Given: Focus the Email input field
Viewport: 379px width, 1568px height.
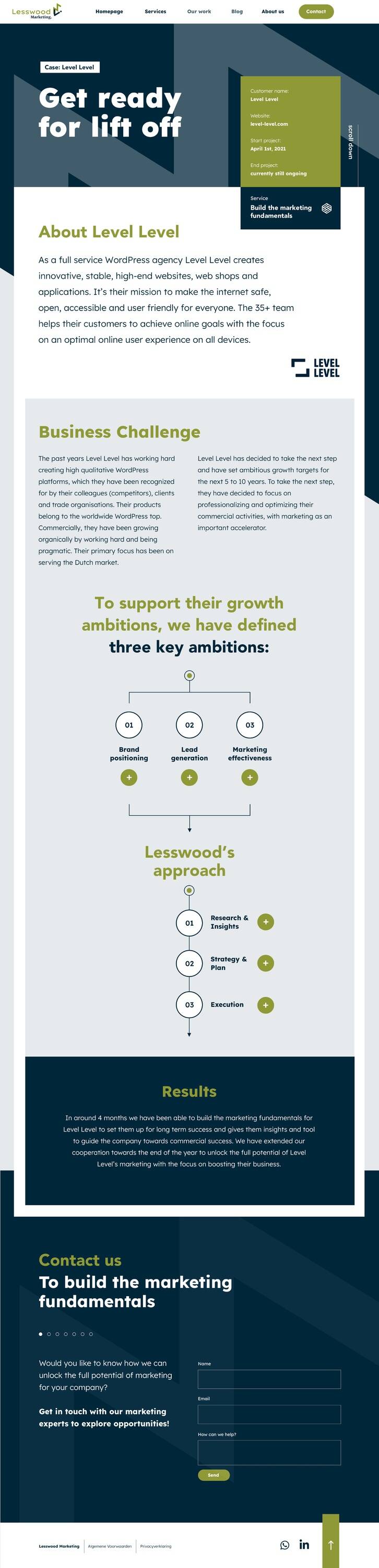Looking at the screenshot, I should coord(269,1414).
